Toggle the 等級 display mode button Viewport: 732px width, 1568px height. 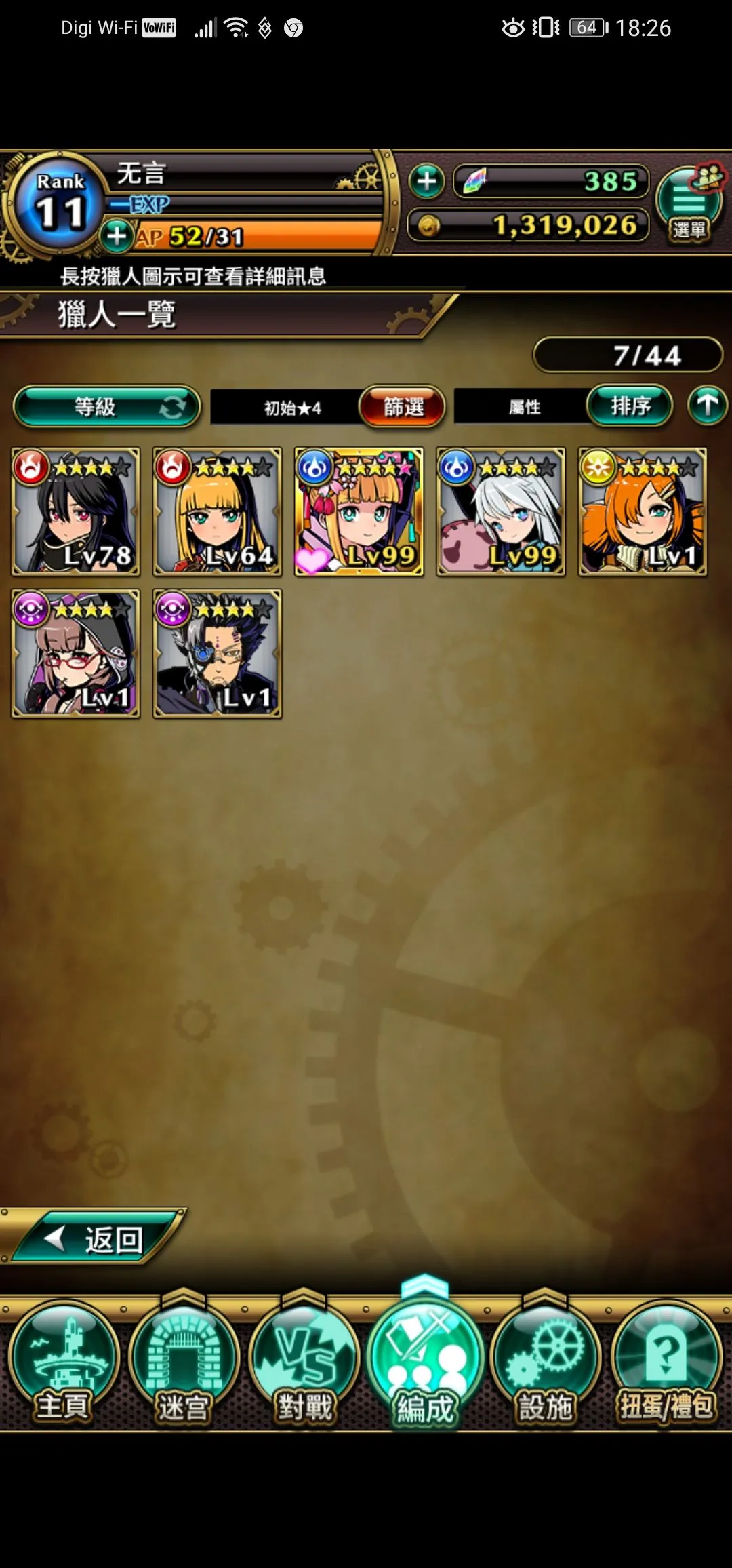coord(106,407)
